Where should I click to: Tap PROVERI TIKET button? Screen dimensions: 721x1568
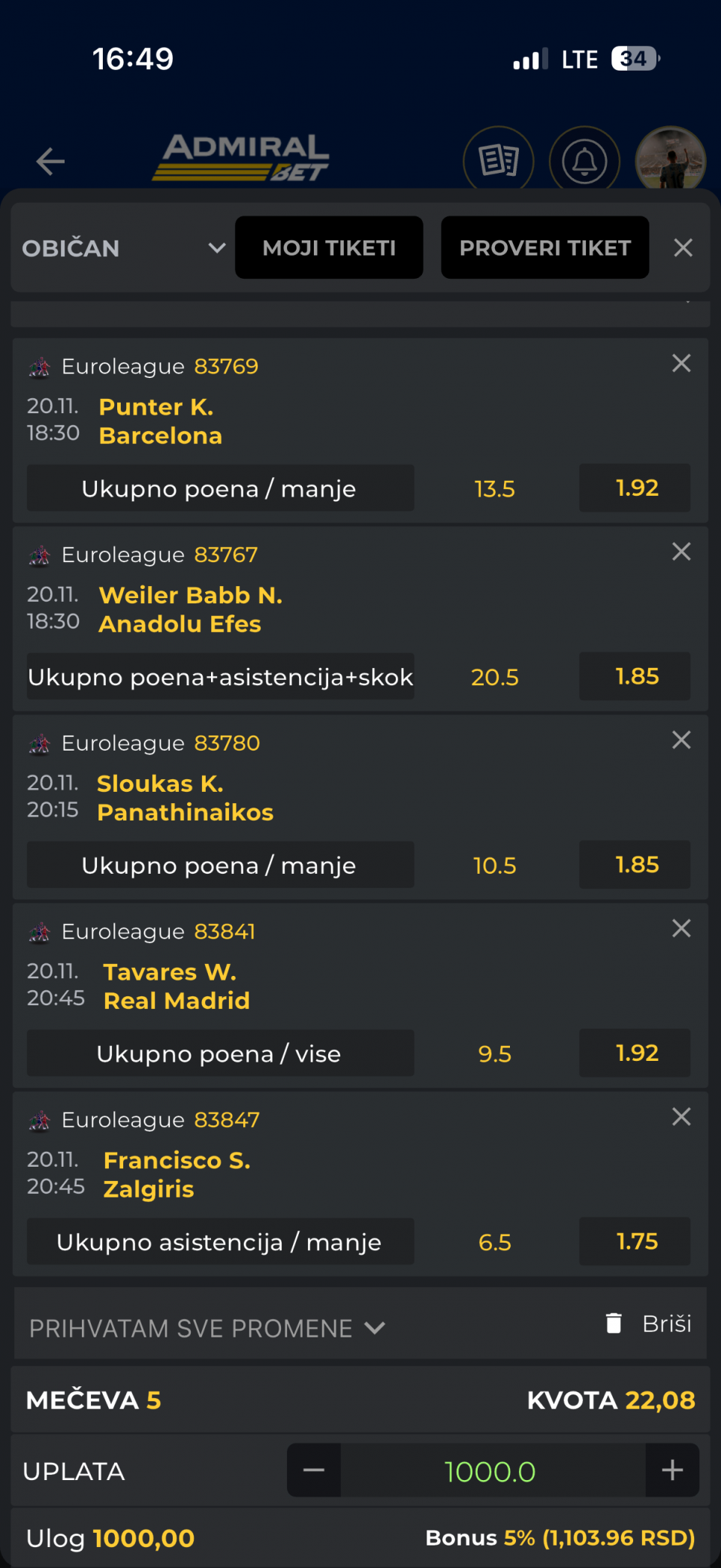pyautogui.click(x=545, y=248)
